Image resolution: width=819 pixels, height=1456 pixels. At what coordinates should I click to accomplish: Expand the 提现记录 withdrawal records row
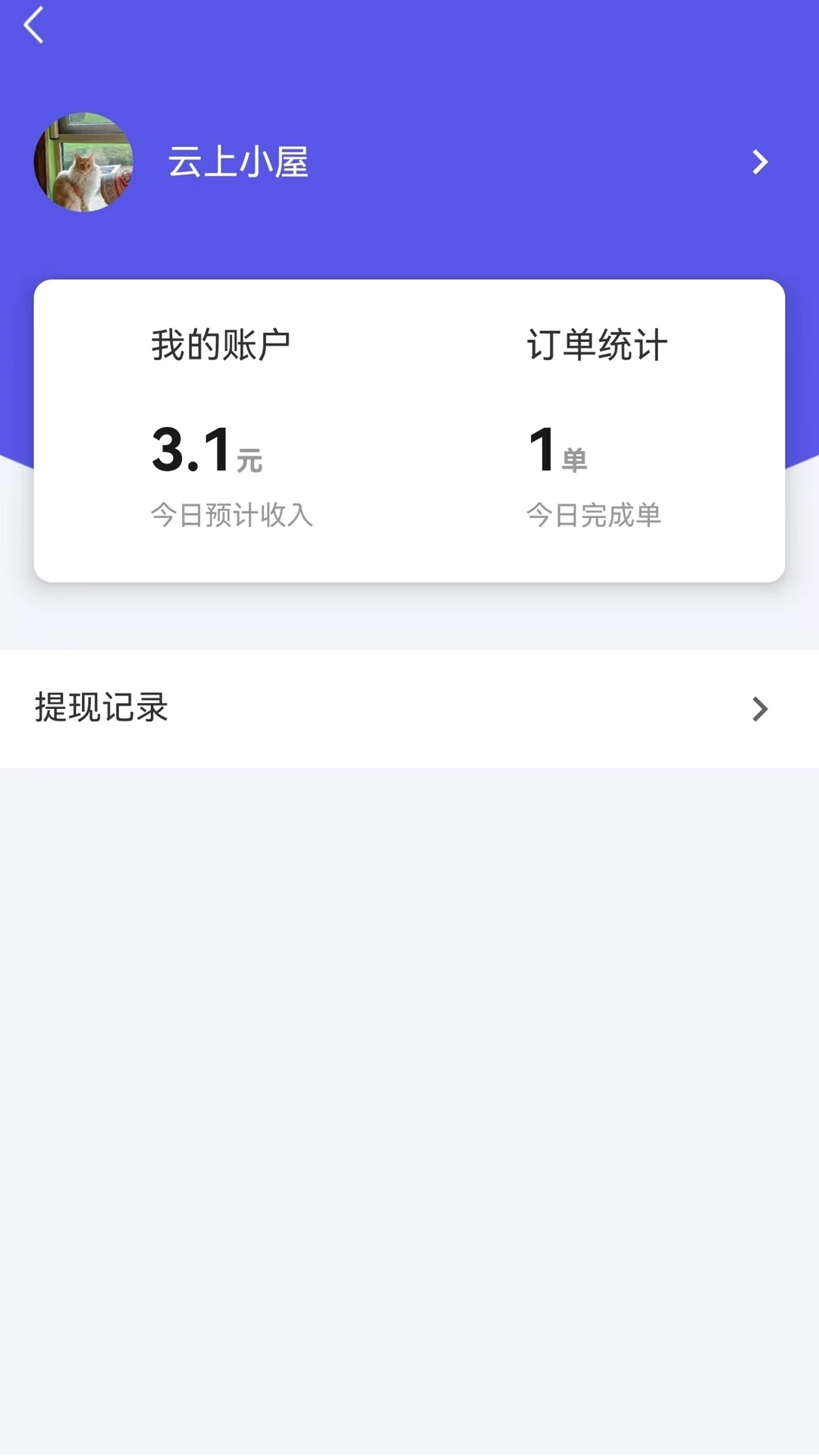(x=409, y=709)
